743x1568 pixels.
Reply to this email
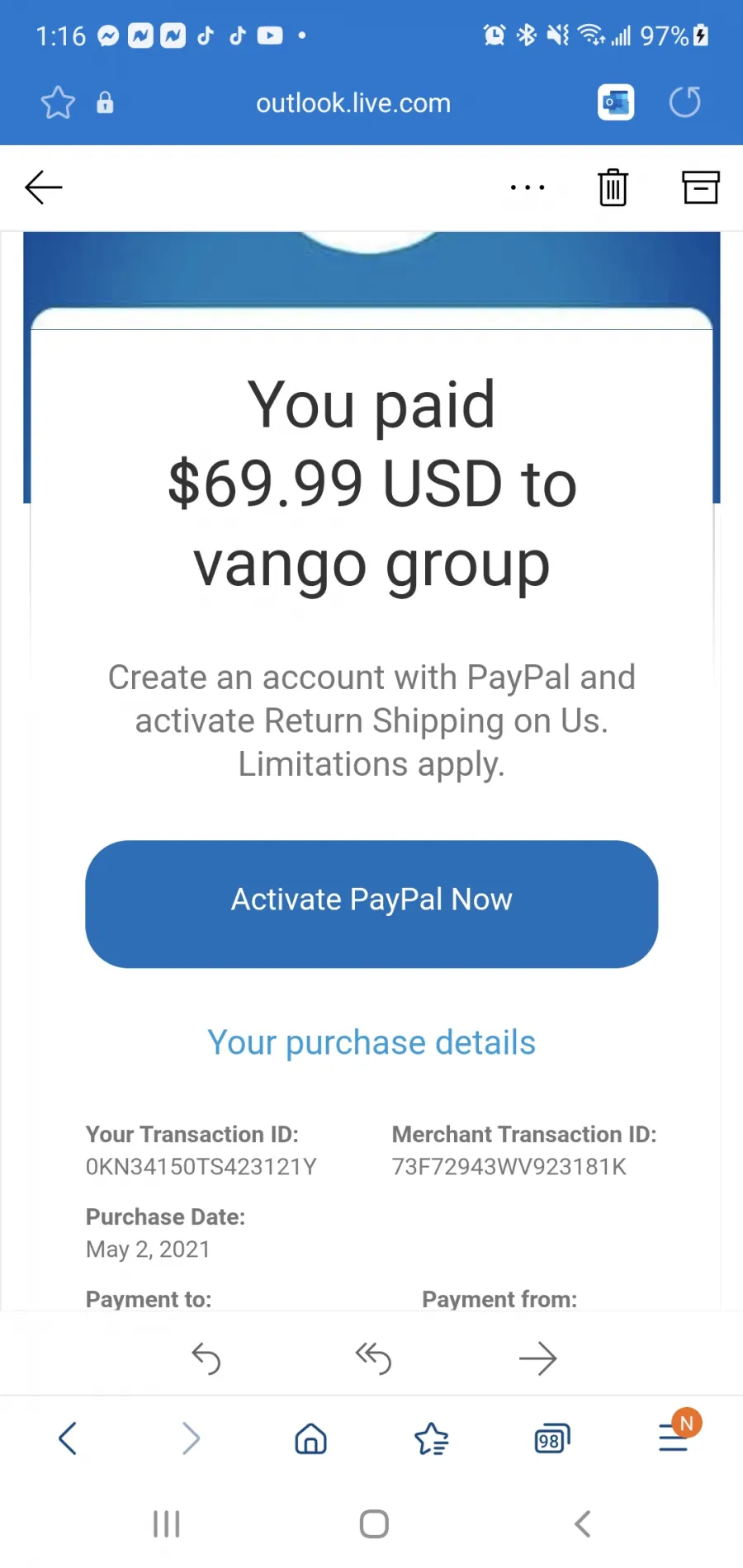tap(206, 1358)
